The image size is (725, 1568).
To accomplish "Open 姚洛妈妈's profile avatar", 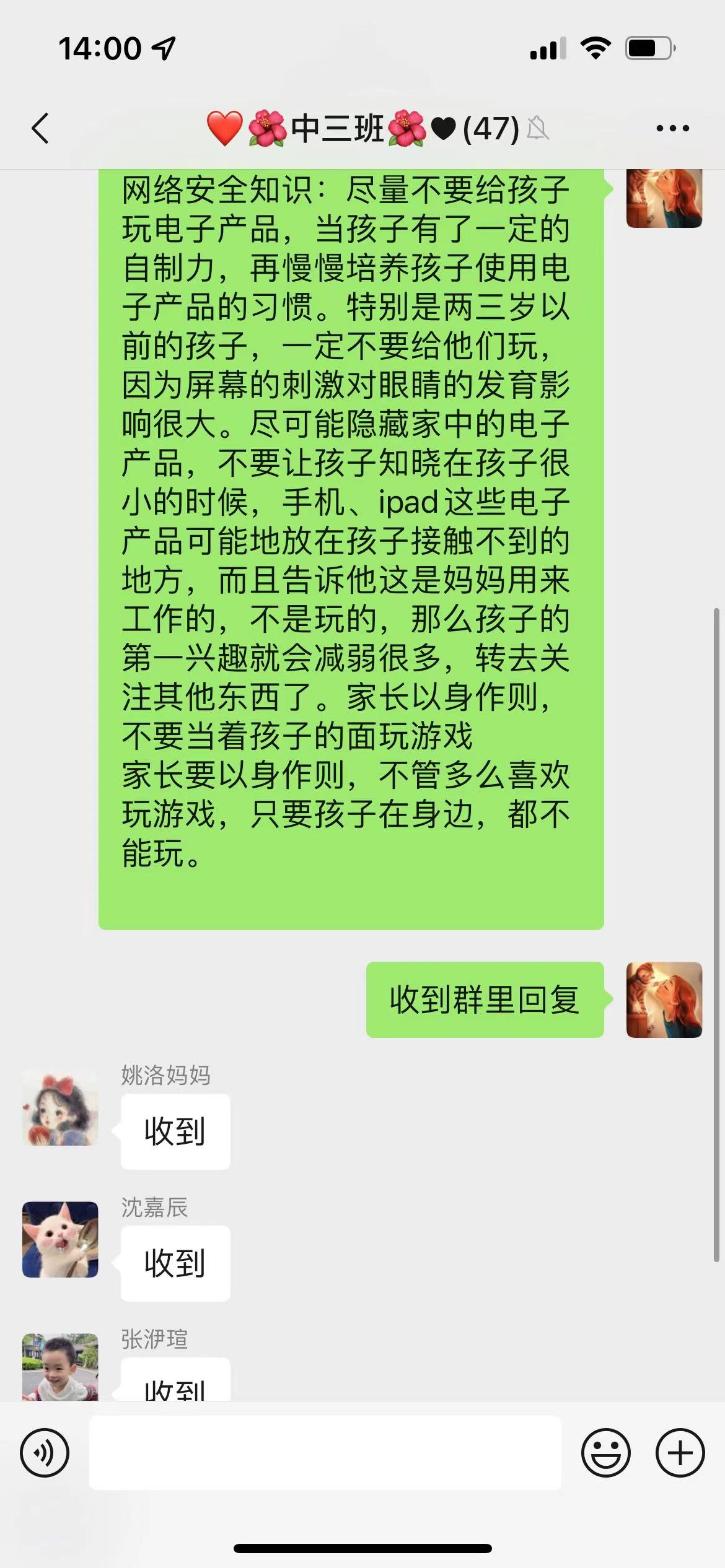I will pos(60,1108).
